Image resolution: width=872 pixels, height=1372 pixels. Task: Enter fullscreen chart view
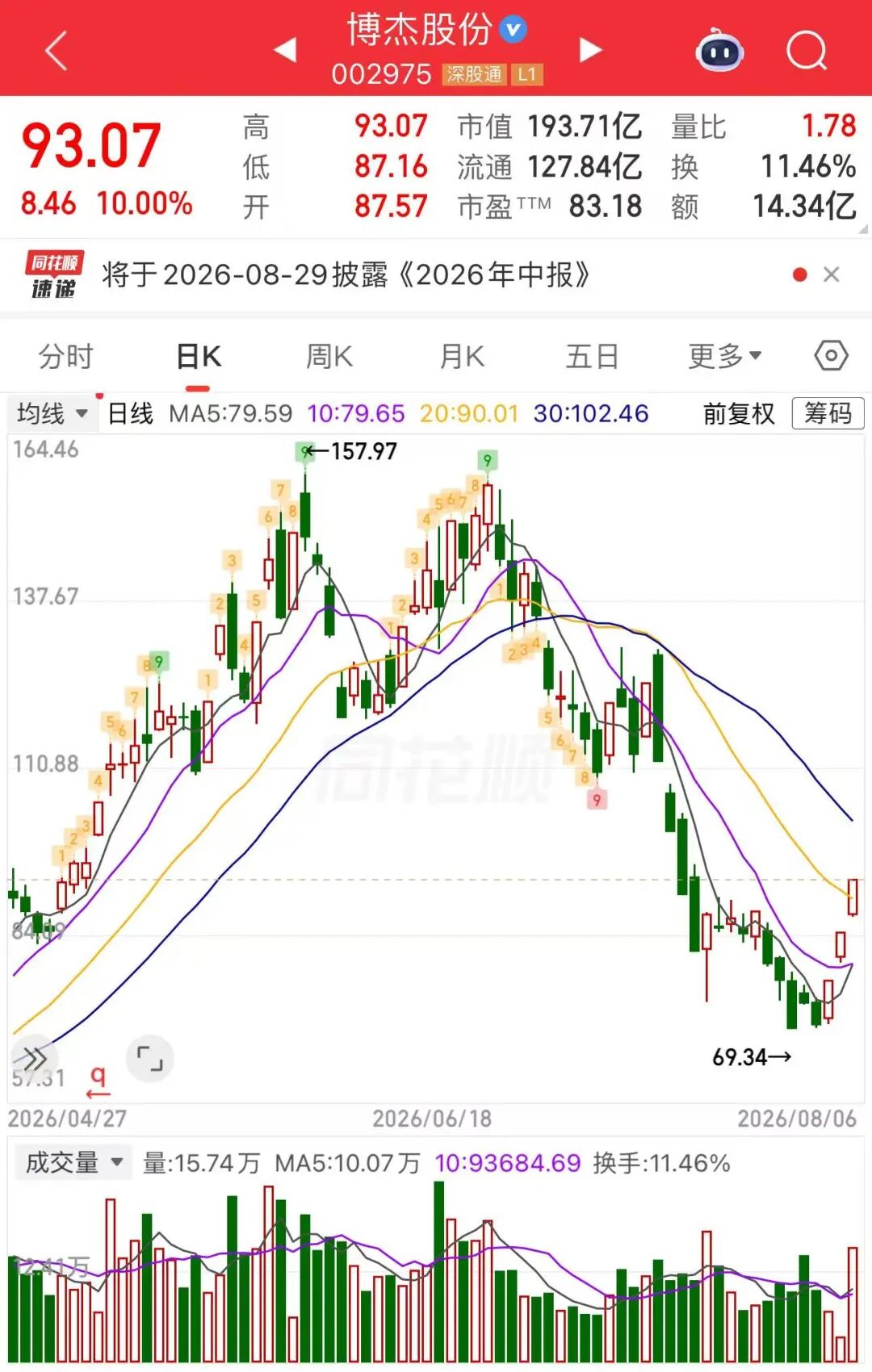[150, 1058]
